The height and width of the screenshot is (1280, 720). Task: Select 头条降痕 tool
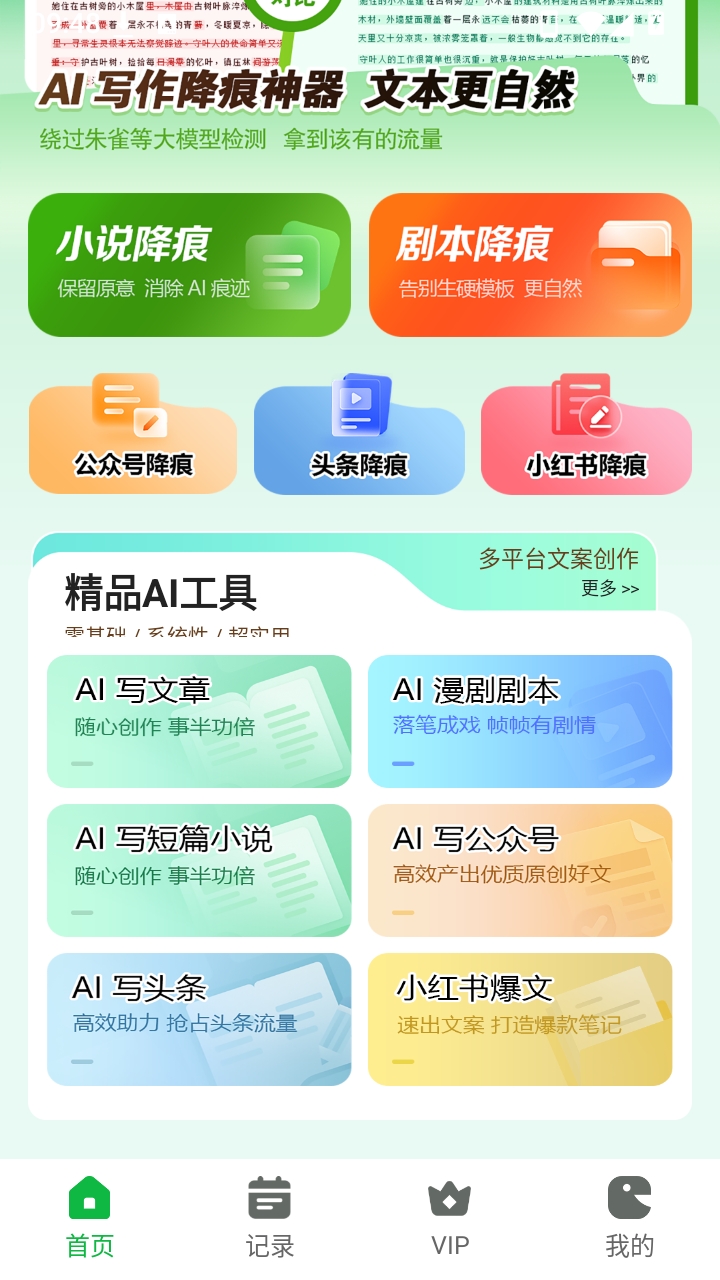[x=359, y=436]
